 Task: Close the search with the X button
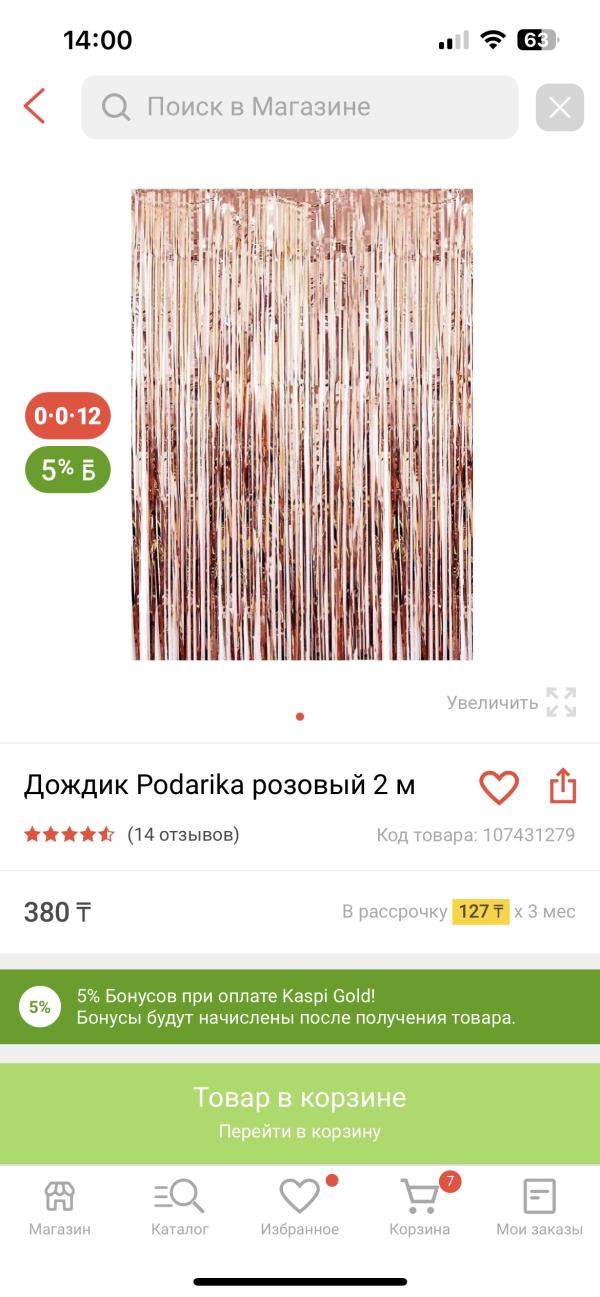click(x=559, y=107)
